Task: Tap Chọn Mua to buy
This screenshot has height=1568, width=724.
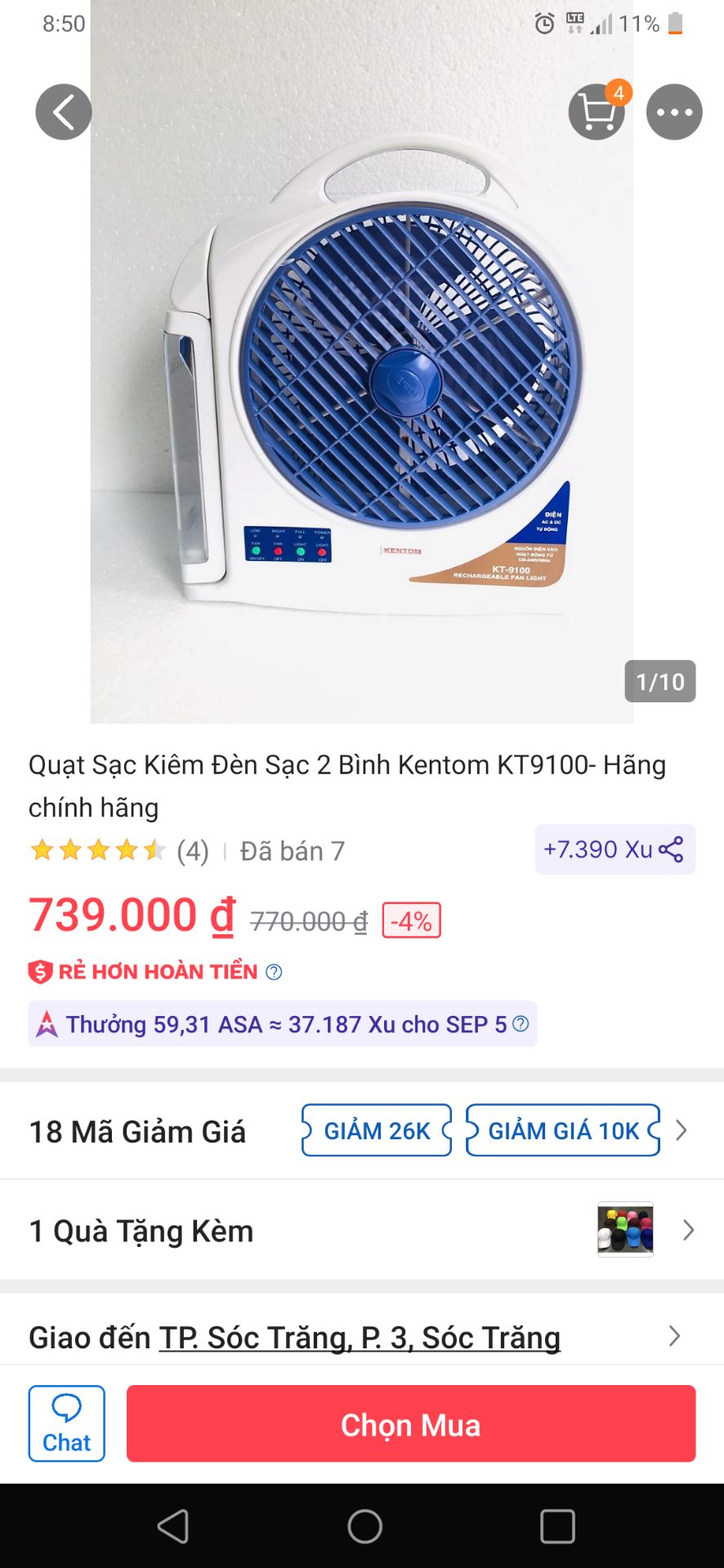Action: coord(410,1423)
